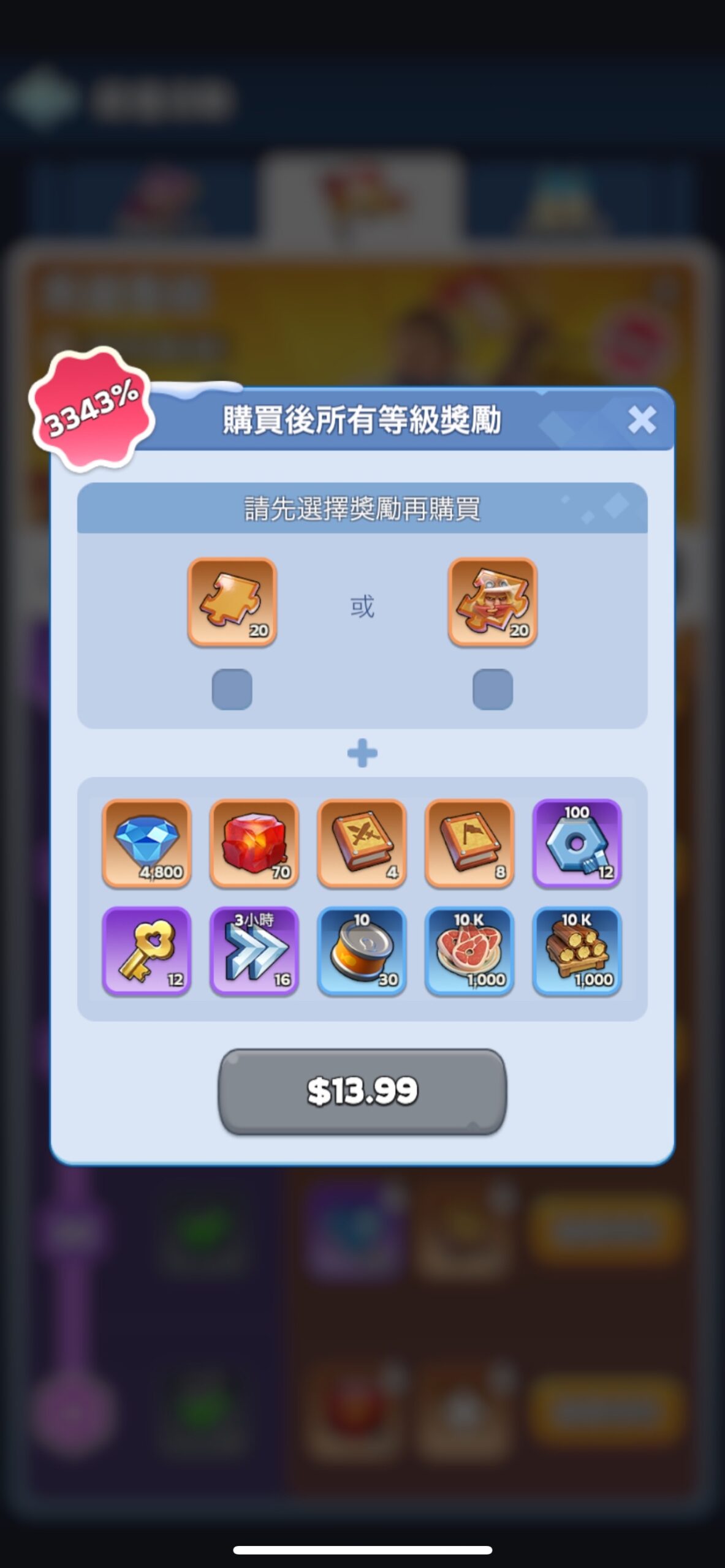Inspect the crossed-swords book reward

362,843
